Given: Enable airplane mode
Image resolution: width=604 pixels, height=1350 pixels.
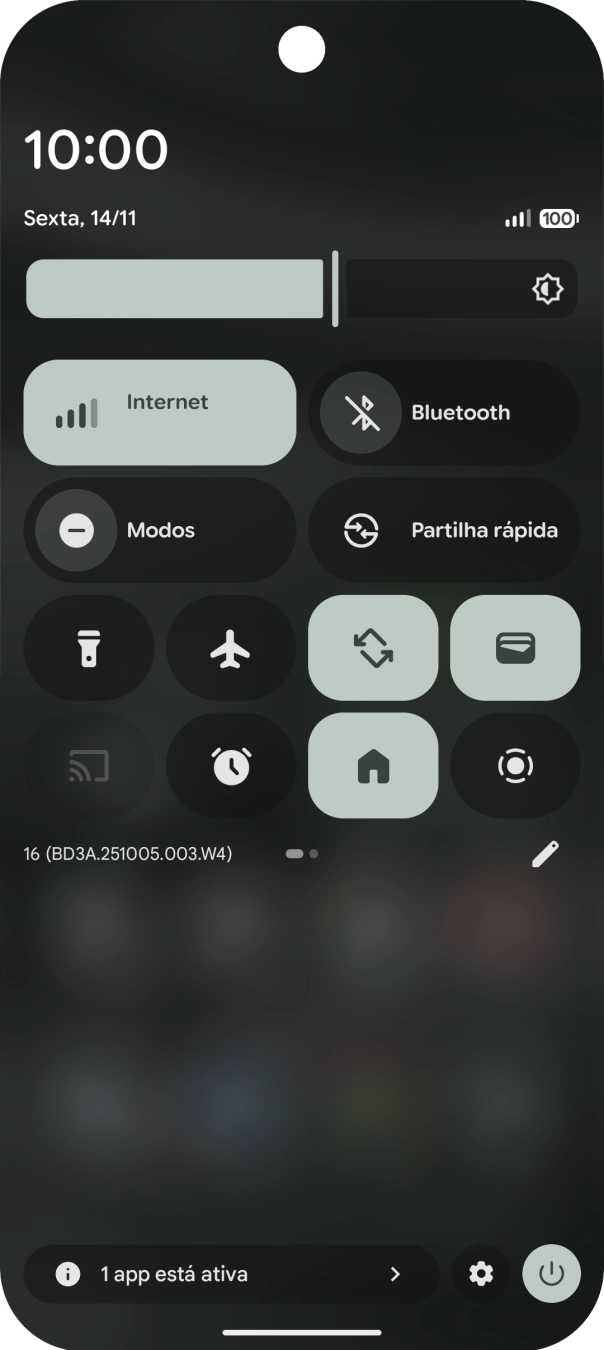Looking at the screenshot, I should [x=231, y=648].
